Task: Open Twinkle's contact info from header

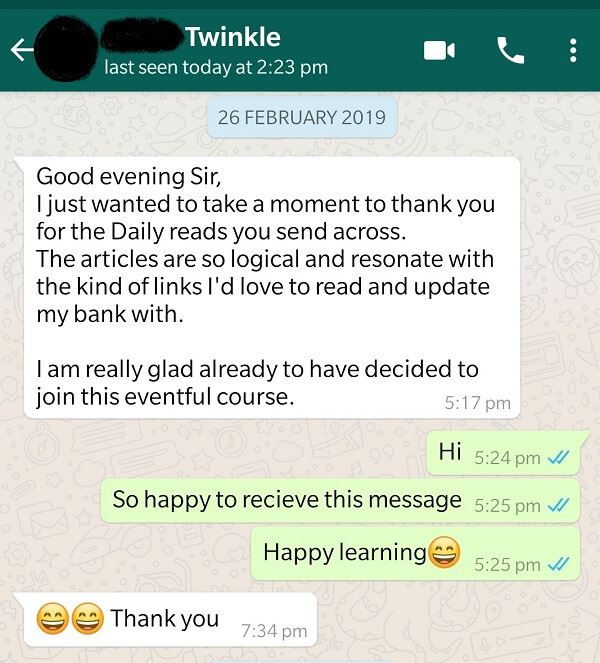Action: pos(233,50)
